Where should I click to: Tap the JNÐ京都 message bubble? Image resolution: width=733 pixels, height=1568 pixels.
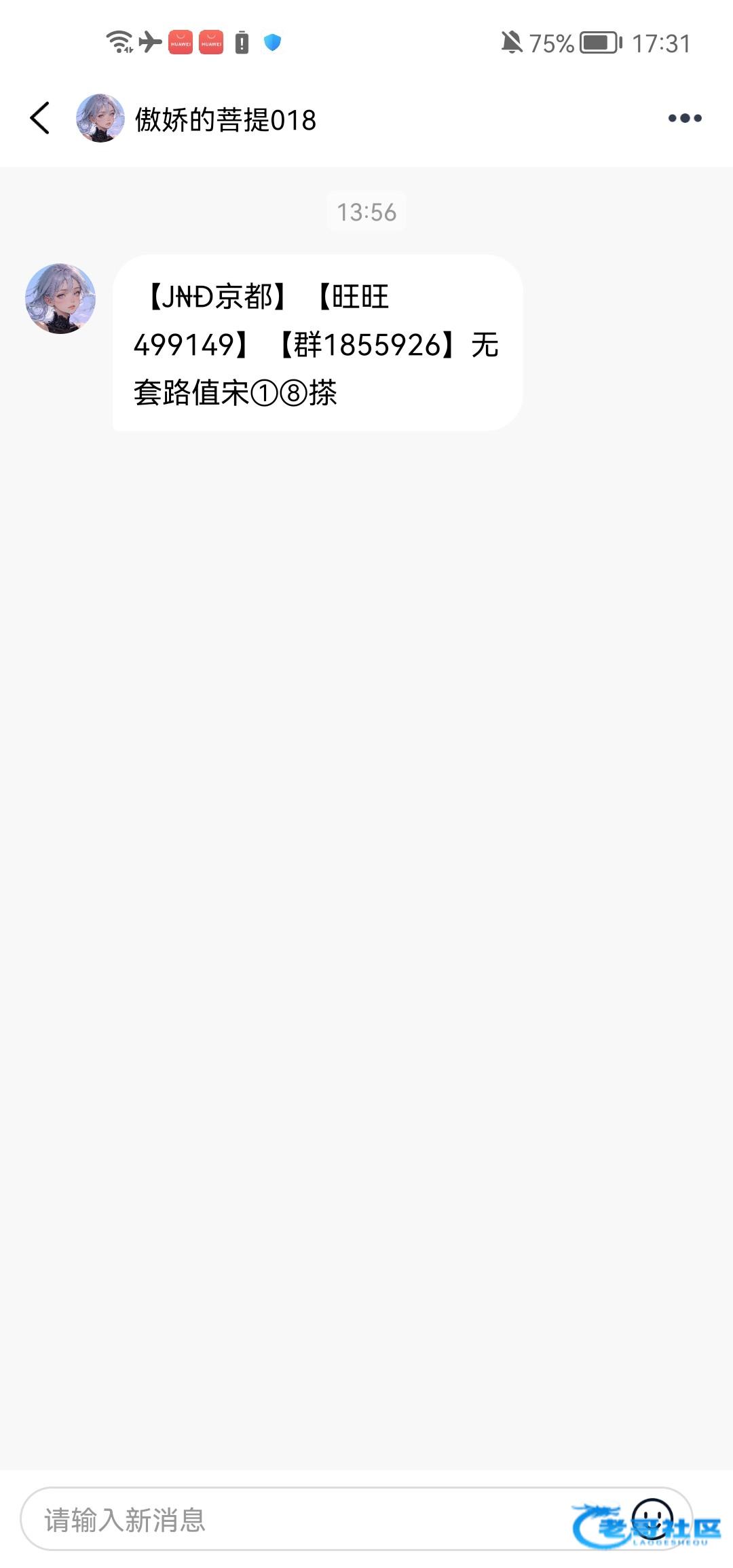[317, 343]
